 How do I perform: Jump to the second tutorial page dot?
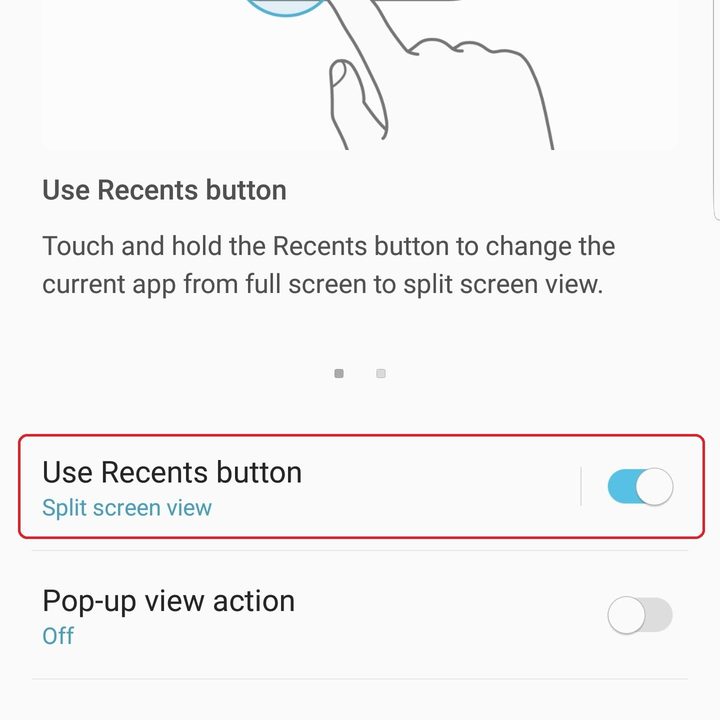pos(381,374)
